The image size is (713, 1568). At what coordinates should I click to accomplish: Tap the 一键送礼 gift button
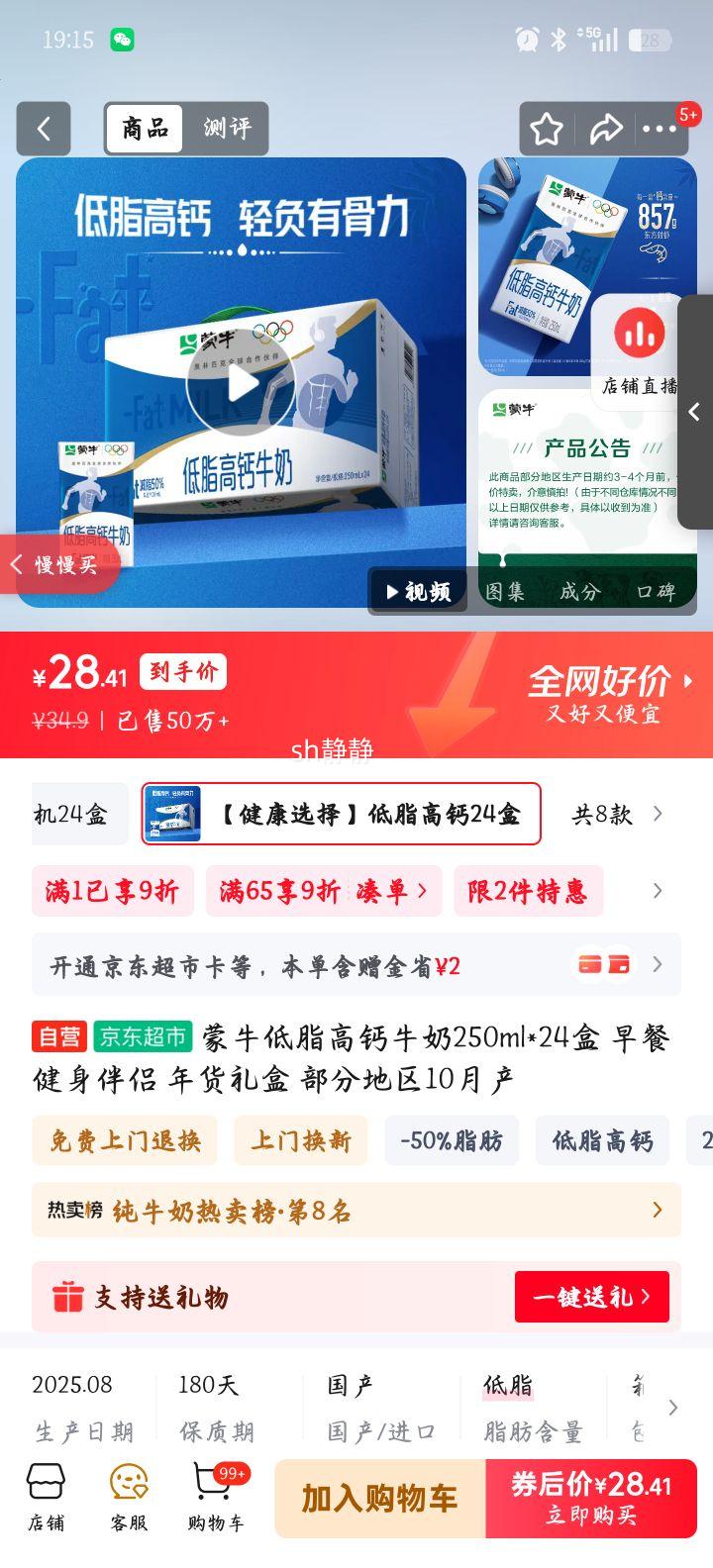591,1297
